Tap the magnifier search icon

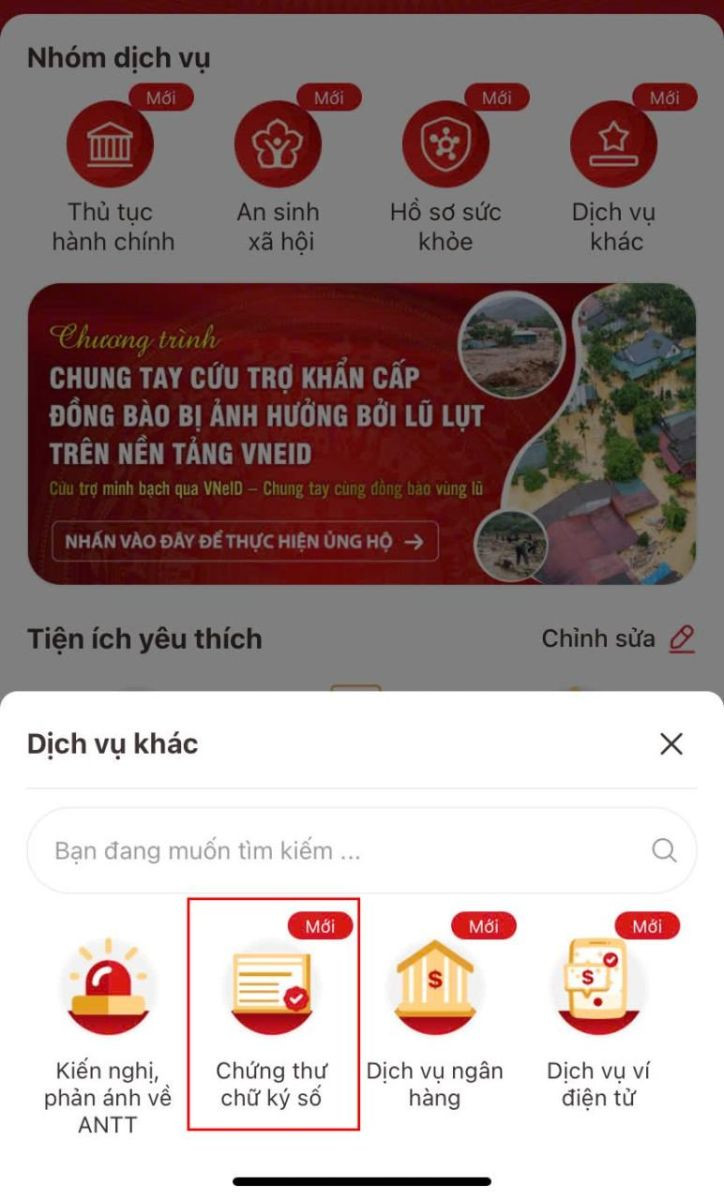coord(664,851)
